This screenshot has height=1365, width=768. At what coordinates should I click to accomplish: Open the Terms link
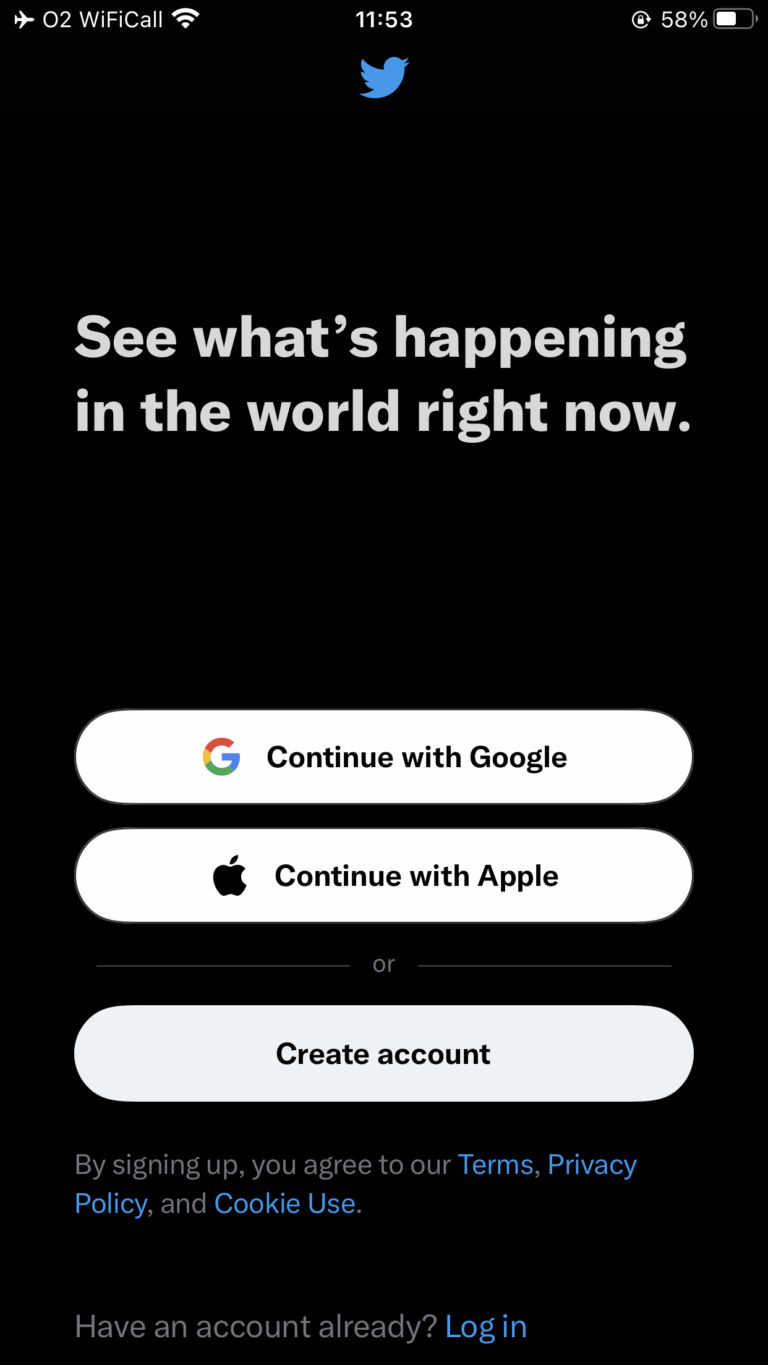click(495, 1165)
